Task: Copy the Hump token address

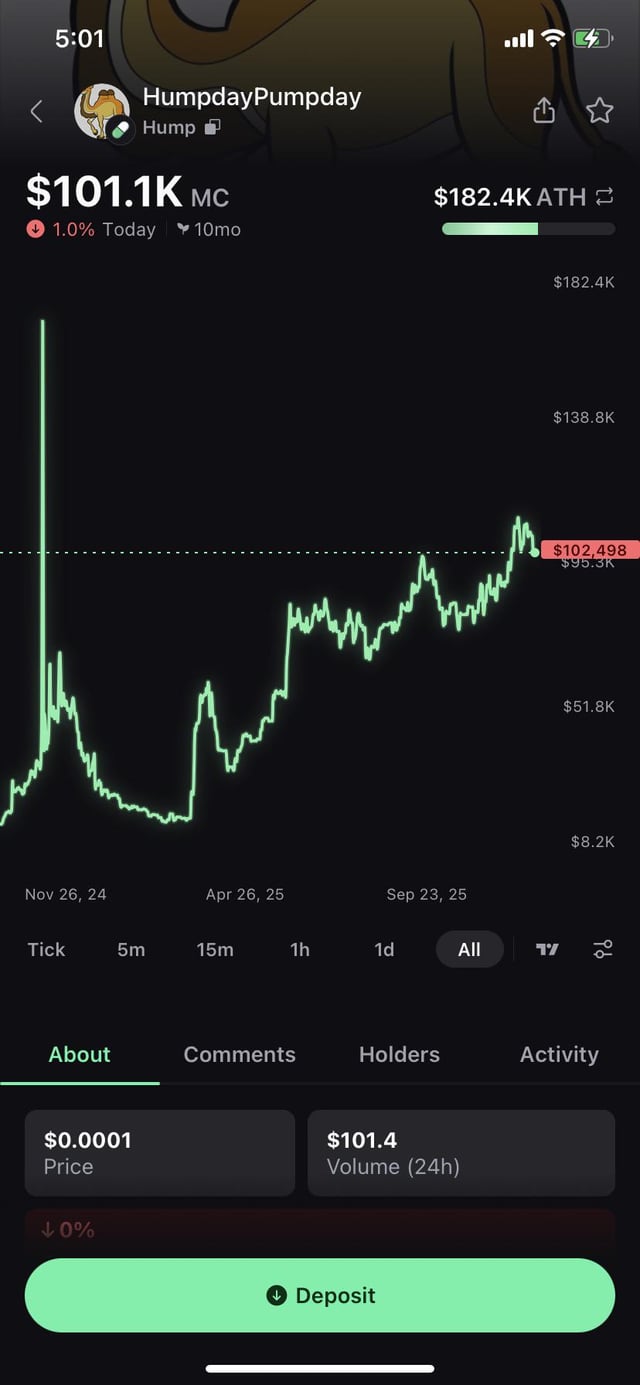Action: [x=212, y=128]
